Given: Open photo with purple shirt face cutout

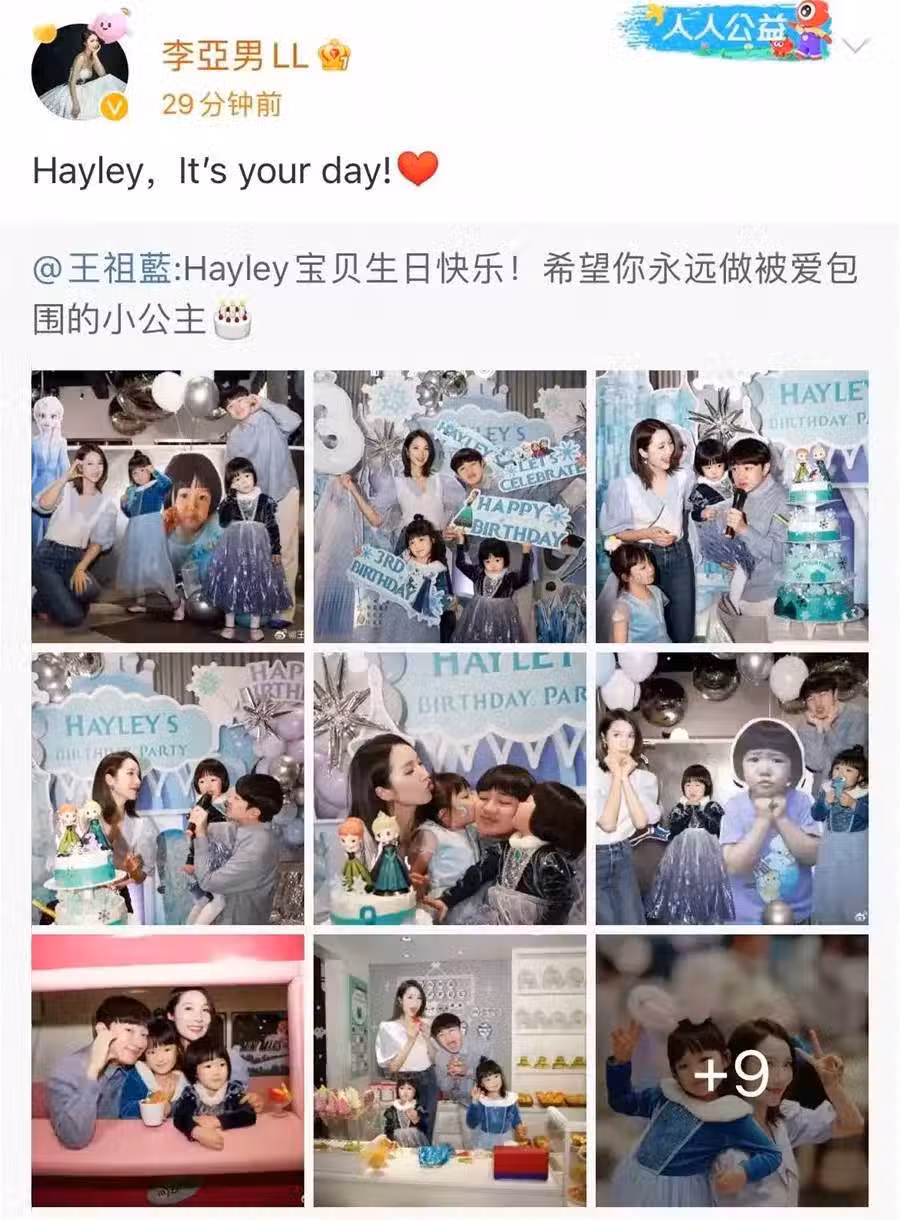Looking at the screenshot, I should pyautogui.click(x=732, y=788).
